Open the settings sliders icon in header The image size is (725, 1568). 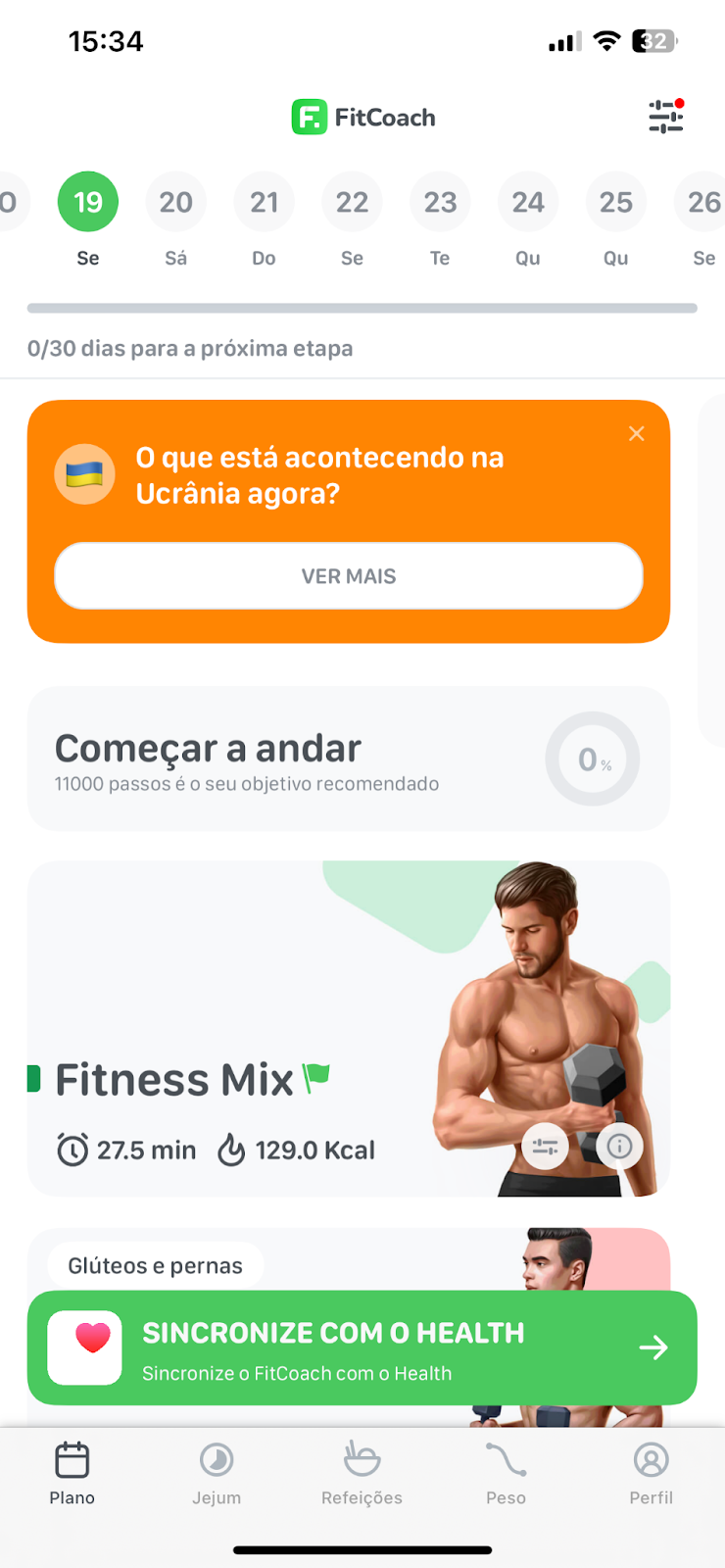click(665, 117)
